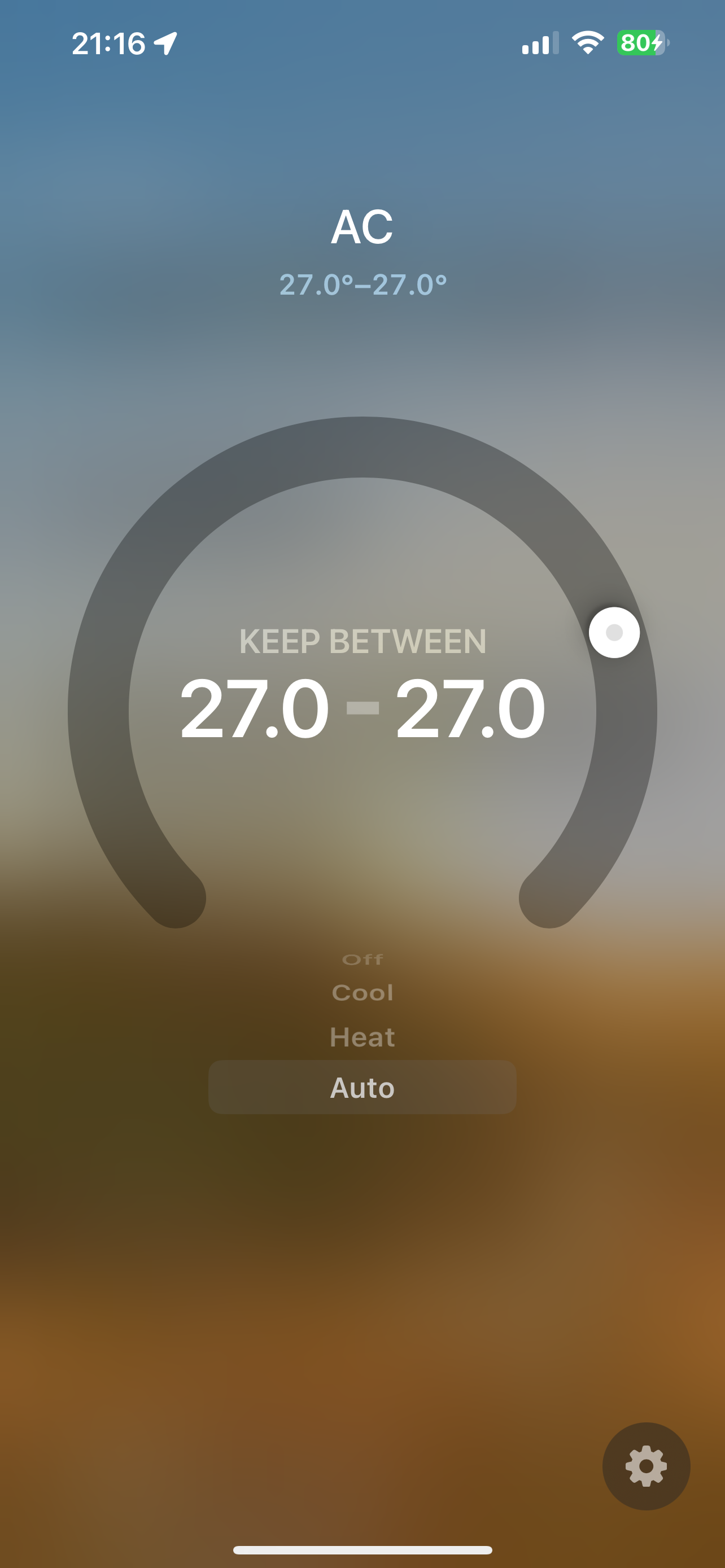This screenshot has width=725, height=1568.
Task: Tap the 27.0°–27.0° range subtitle
Action: [x=363, y=285]
